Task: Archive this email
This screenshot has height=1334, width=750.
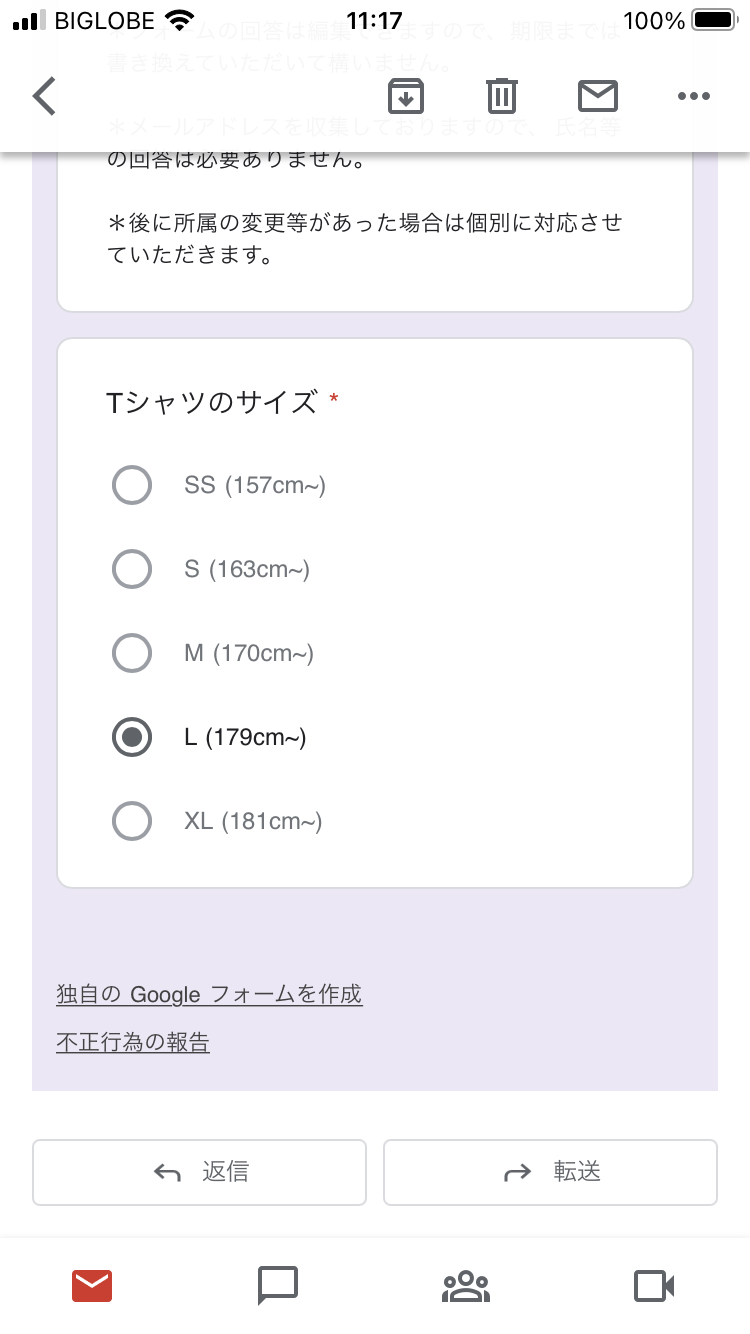Action: point(406,96)
